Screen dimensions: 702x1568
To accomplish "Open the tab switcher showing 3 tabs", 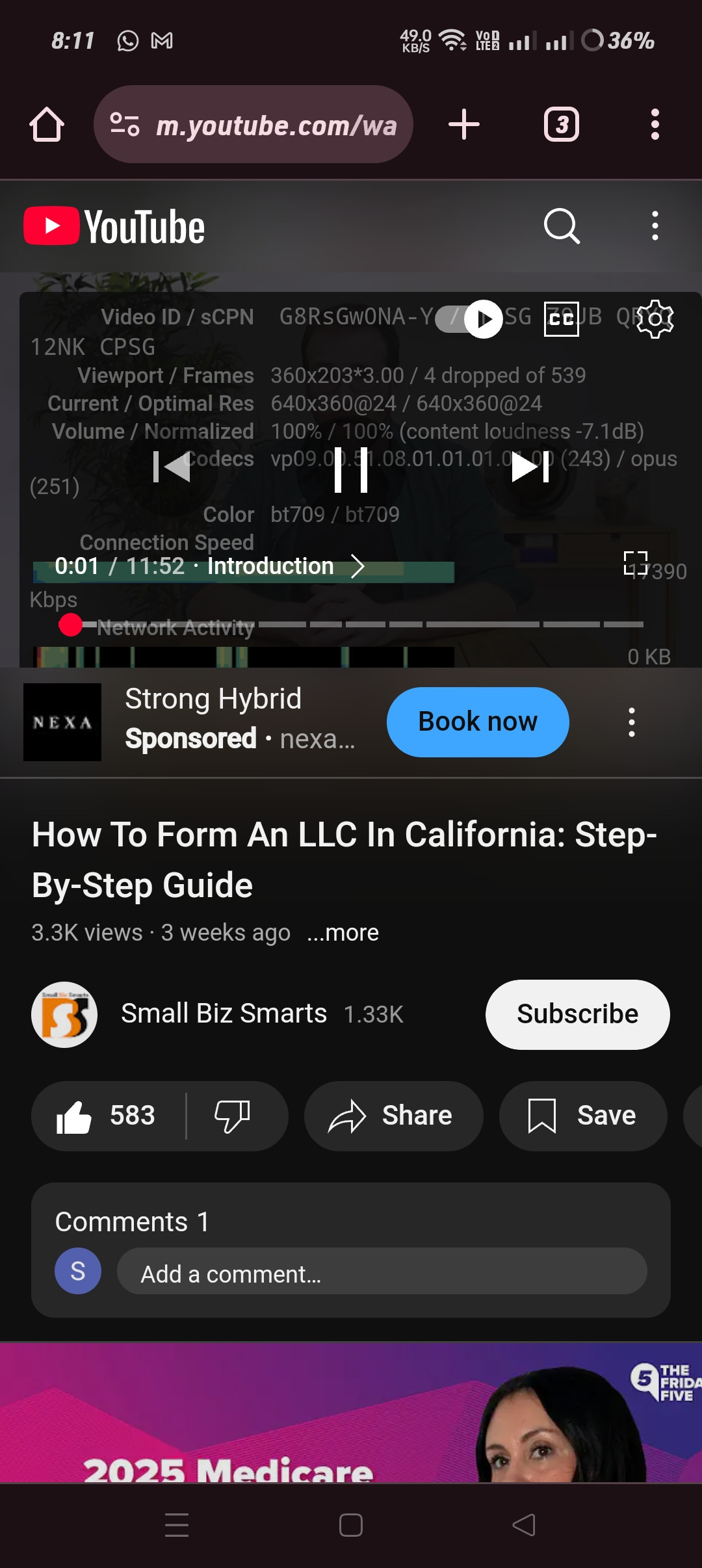I will point(562,124).
